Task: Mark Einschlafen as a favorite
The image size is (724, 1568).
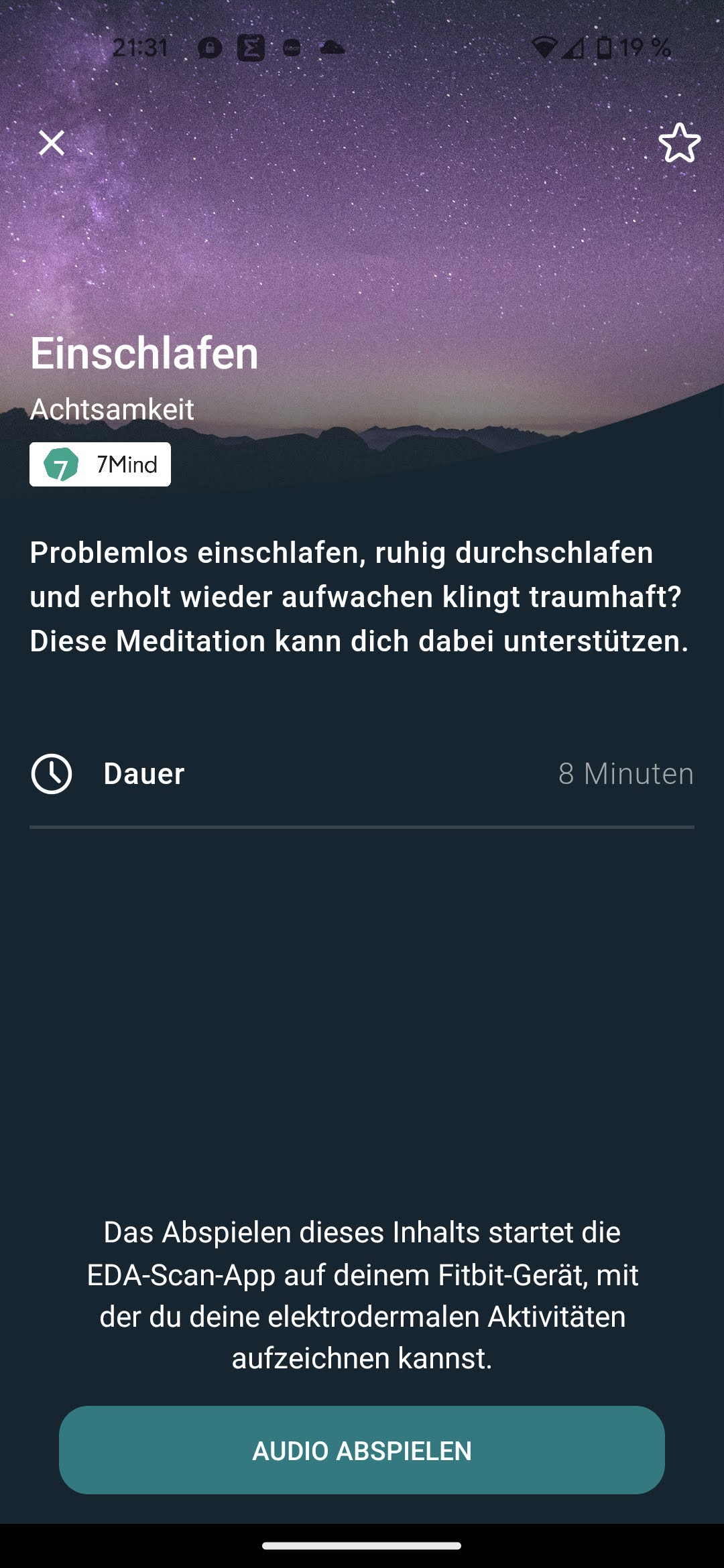Action: point(679,143)
